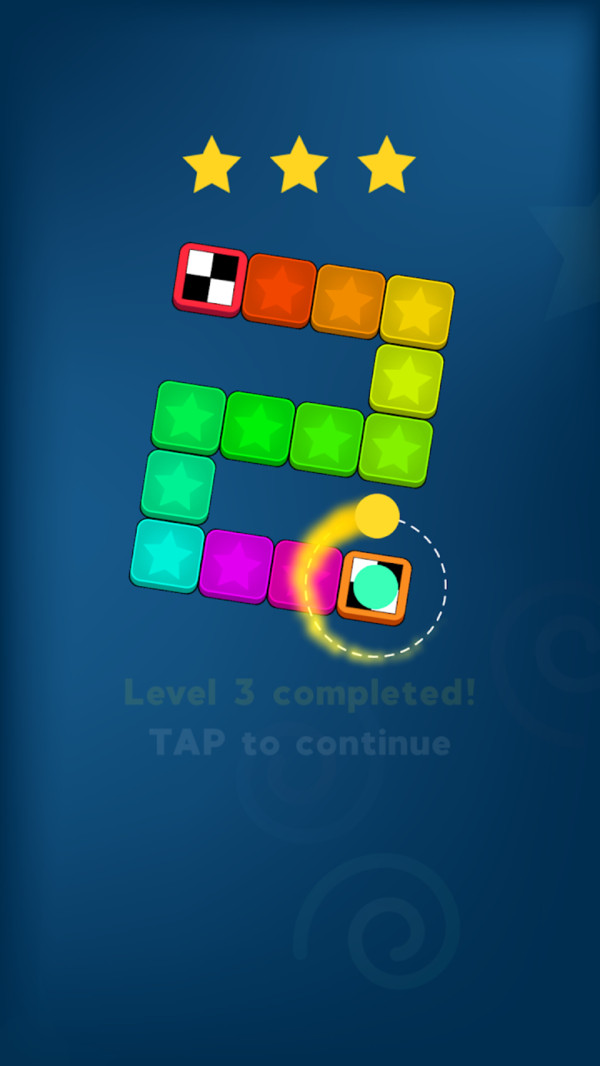
Task: Tap the "TAP to continue" prompt
Action: pyautogui.click(x=299, y=743)
